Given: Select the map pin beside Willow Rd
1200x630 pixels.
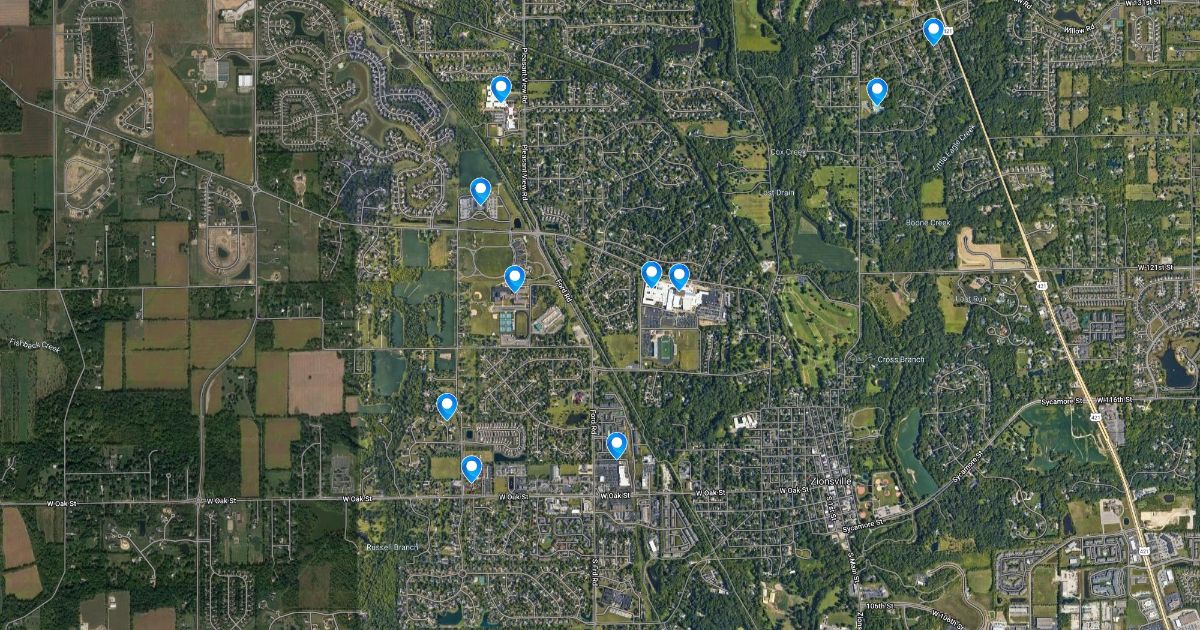Looking at the screenshot, I should click(x=933, y=31).
